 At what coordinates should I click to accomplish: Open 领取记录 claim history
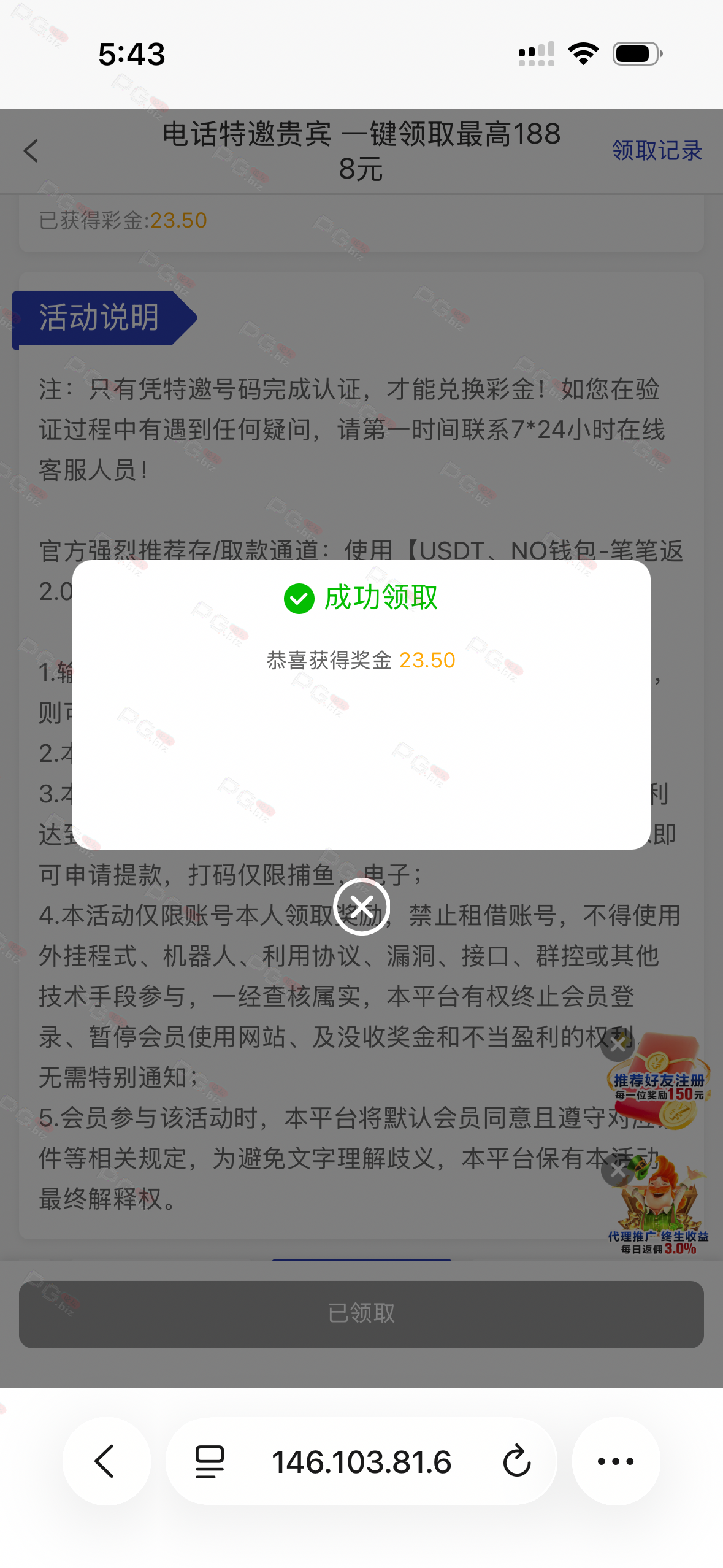pyautogui.click(x=656, y=151)
